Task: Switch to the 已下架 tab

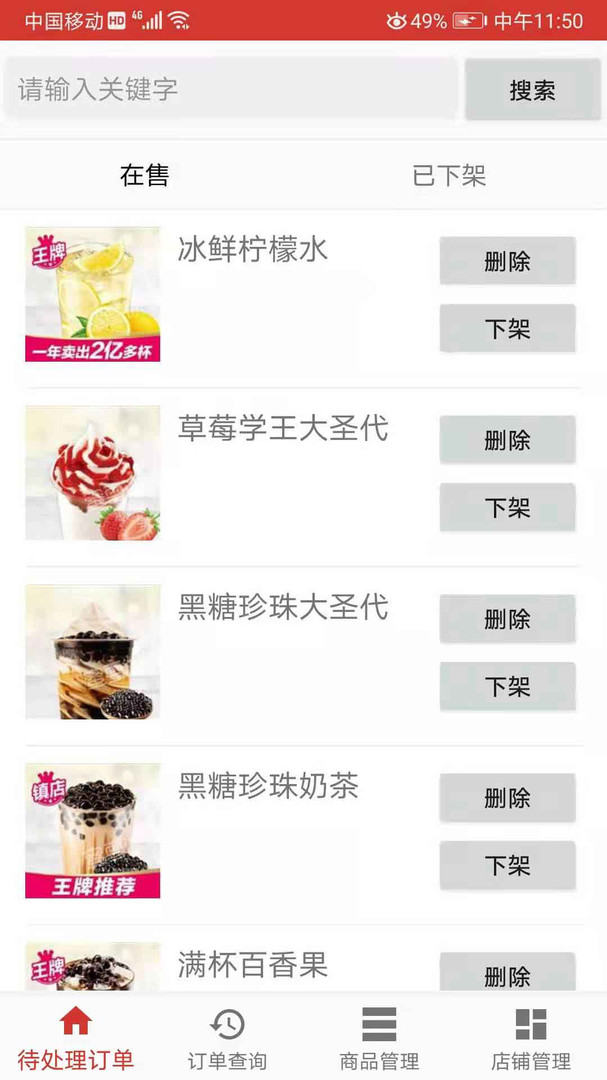Action: point(449,176)
